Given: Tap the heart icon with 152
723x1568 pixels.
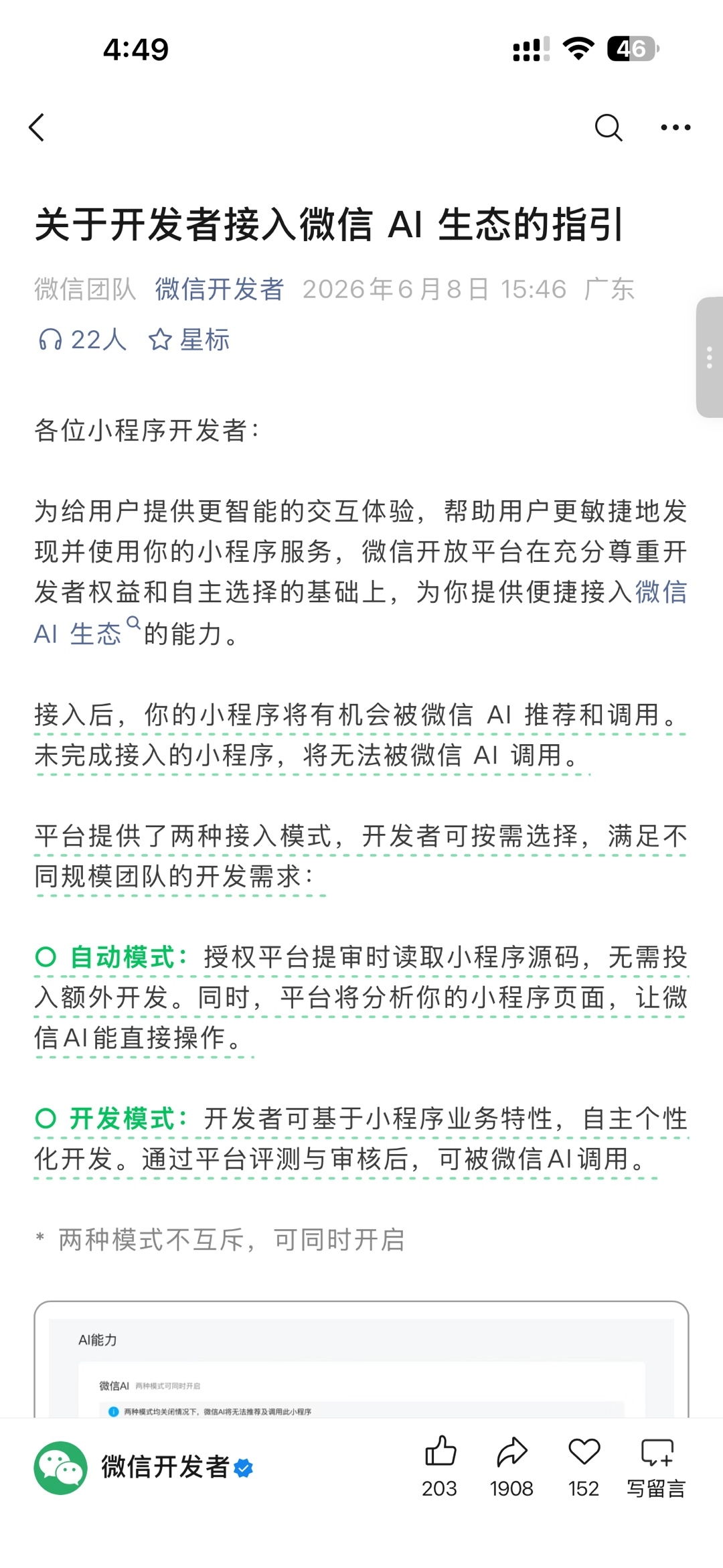Looking at the screenshot, I should point(584,1452).
